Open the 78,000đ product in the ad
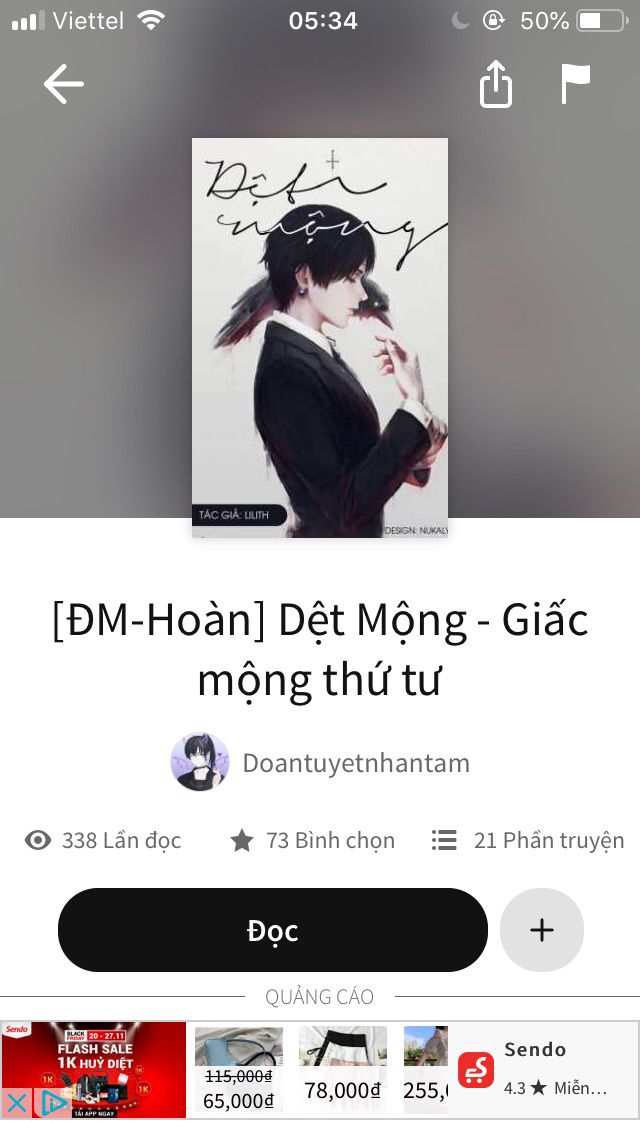This screenshot has width=640, height=1136. pos(342,1070)
